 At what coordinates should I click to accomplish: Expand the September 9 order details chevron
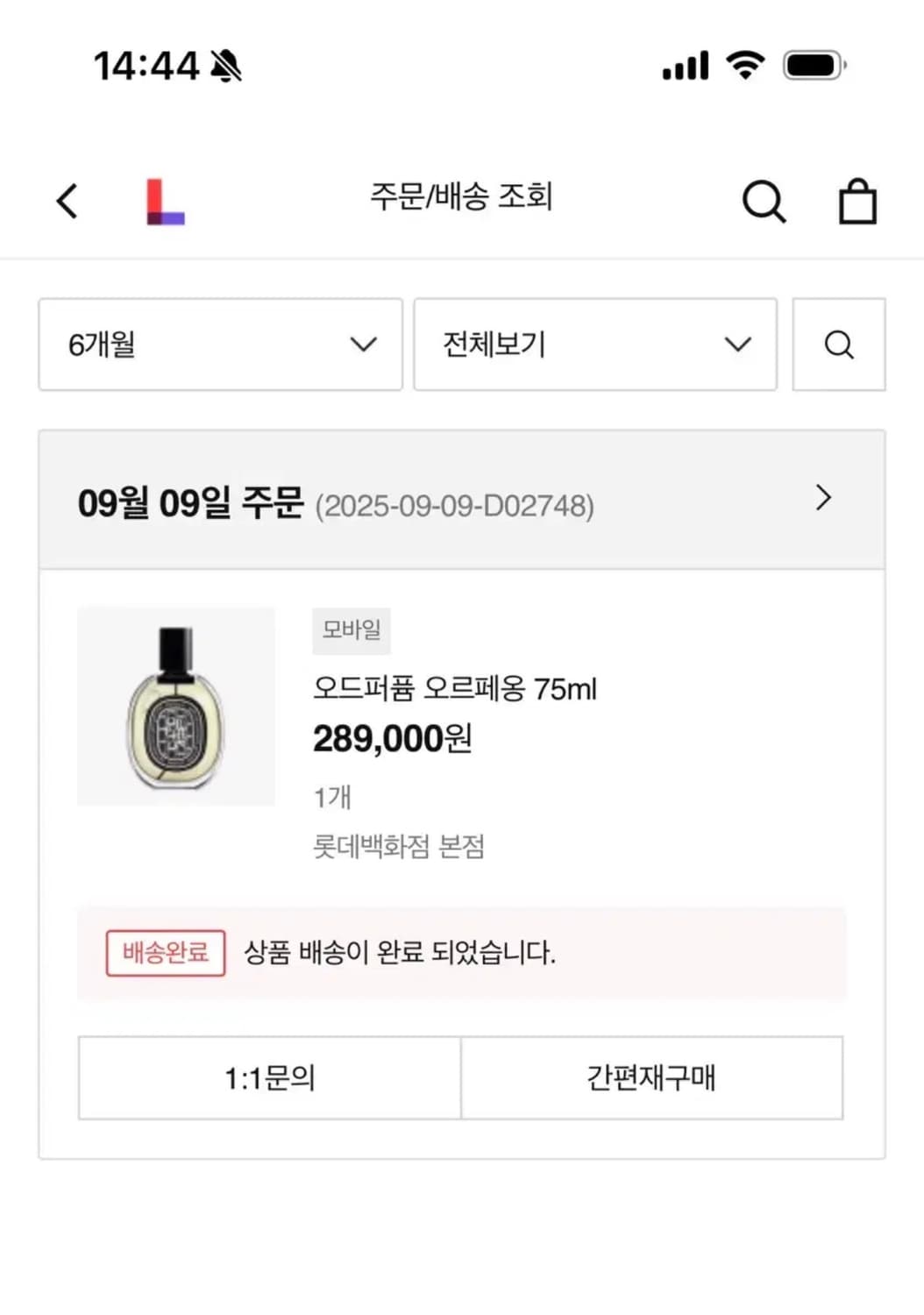point(822,498)
